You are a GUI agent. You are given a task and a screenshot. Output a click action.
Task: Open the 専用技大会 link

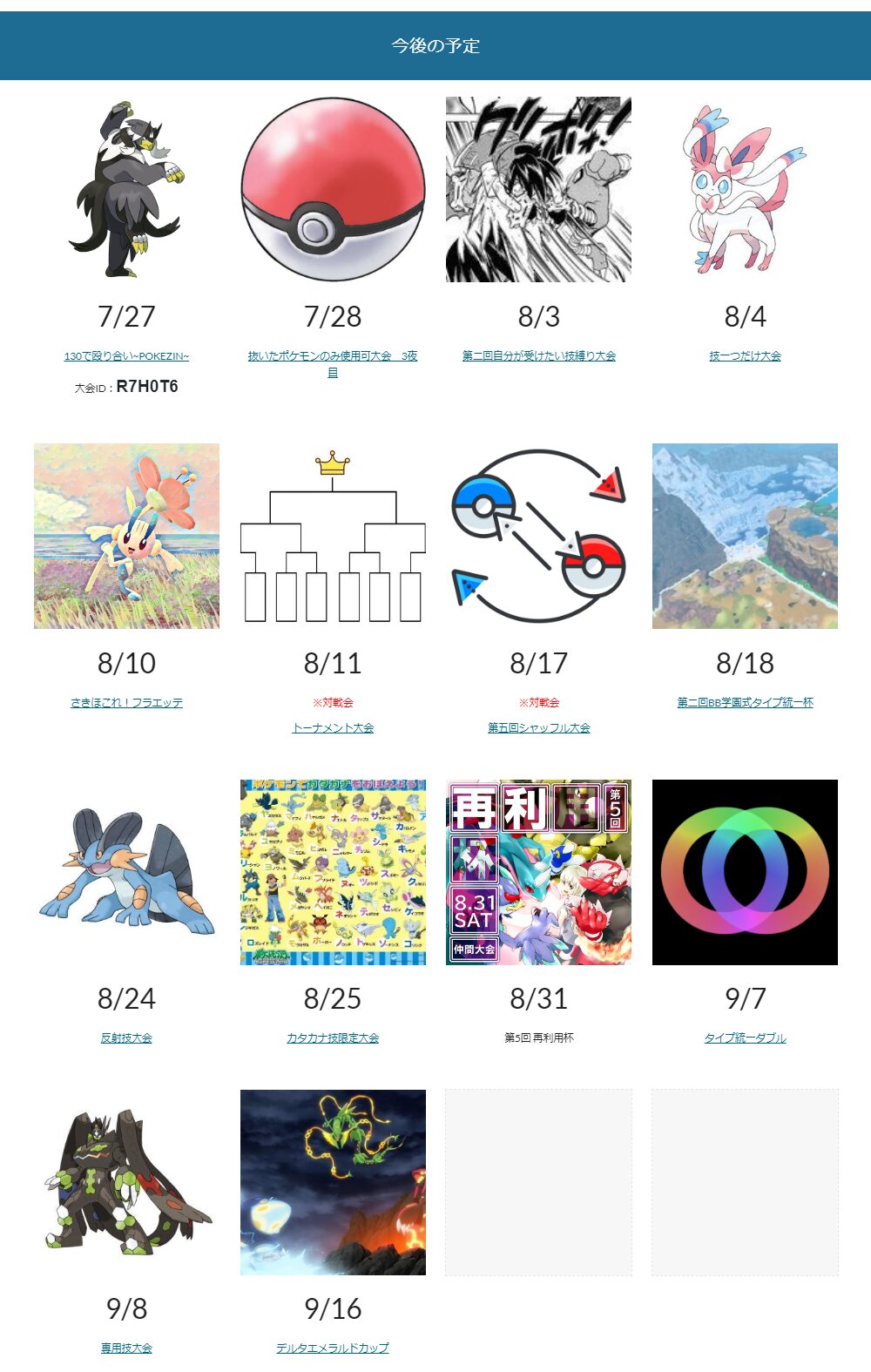126,1348
